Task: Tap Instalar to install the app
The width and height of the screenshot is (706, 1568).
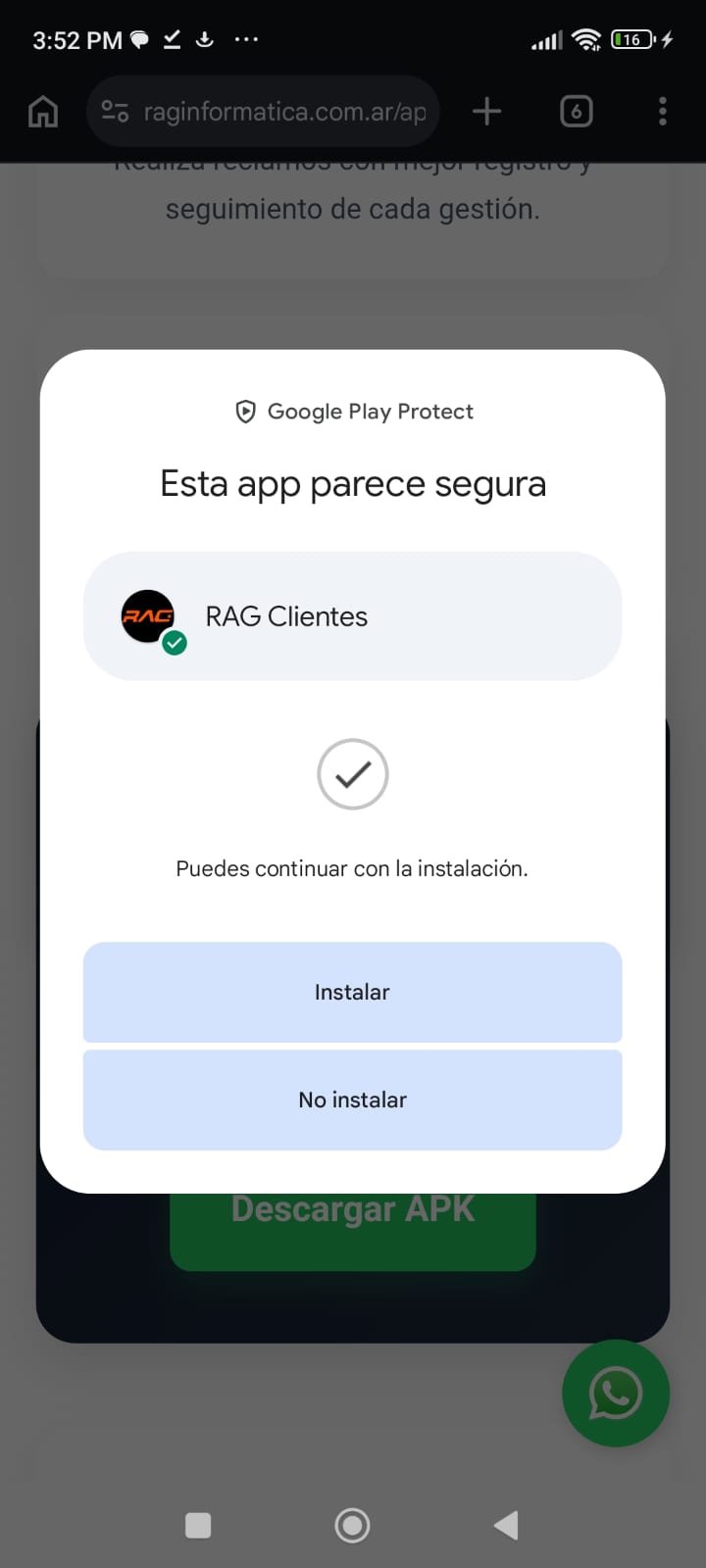Action: 352,992
